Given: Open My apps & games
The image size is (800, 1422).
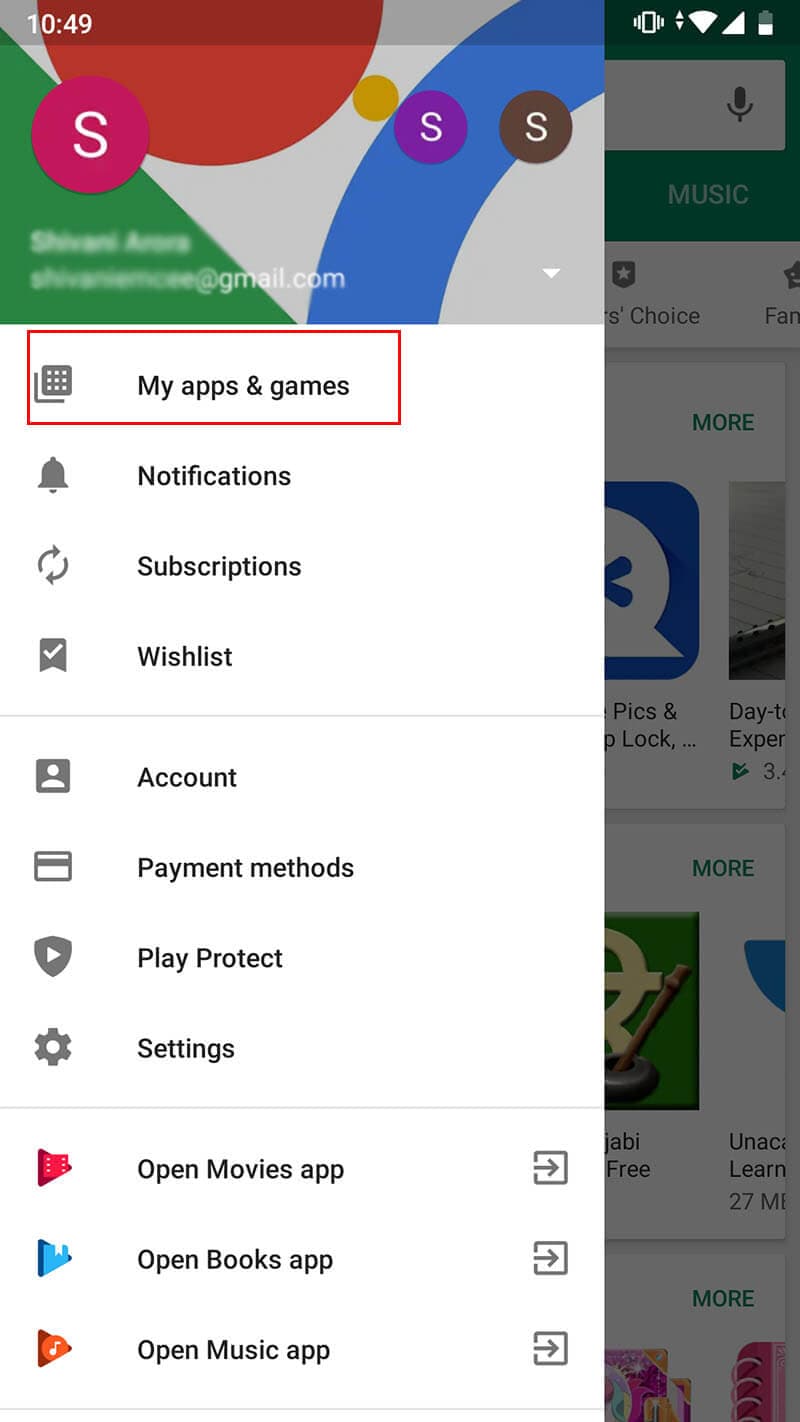Looking at the screenshot, I should click(x=243, y=385).
